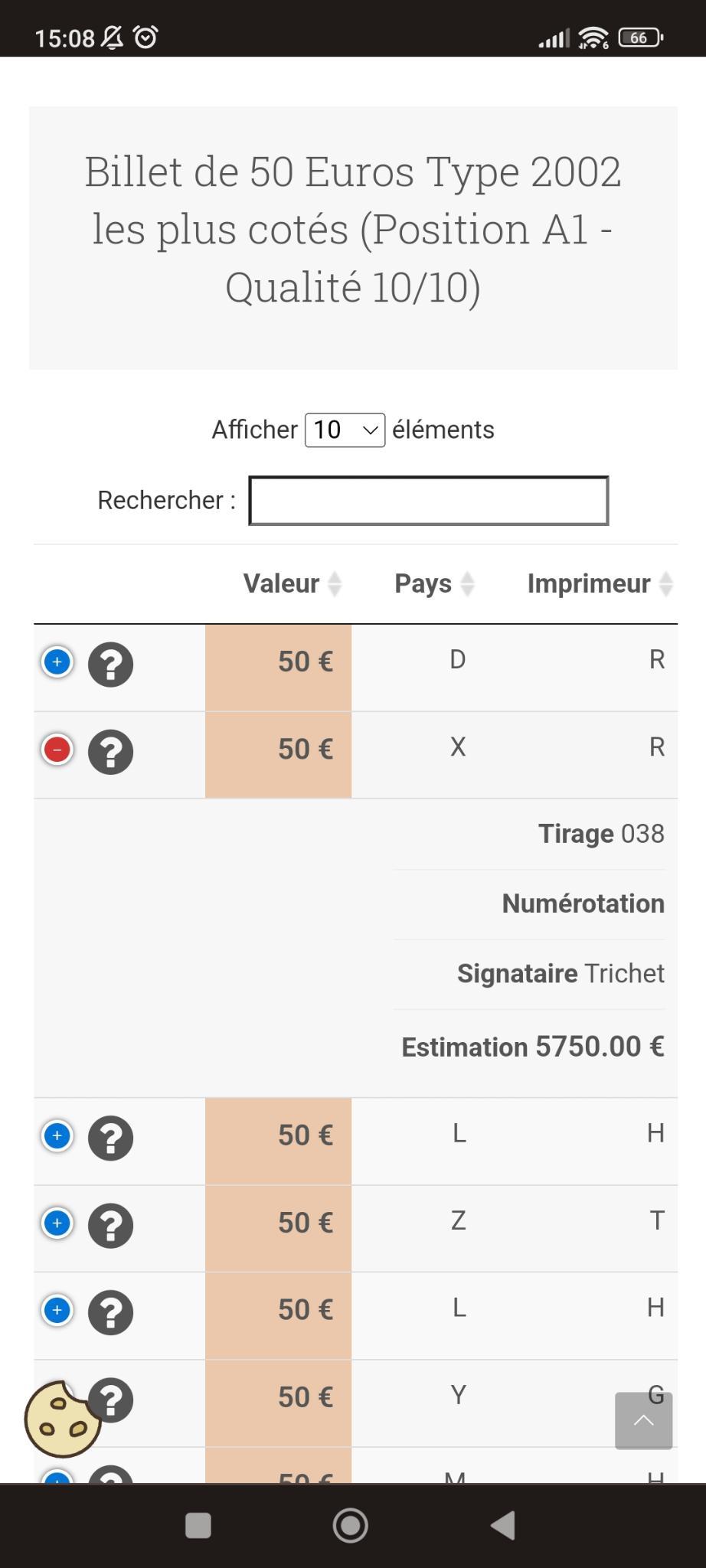Open the cookie preferences button
Screen dimensions: 706x1568
click(x=61, y=1419)
